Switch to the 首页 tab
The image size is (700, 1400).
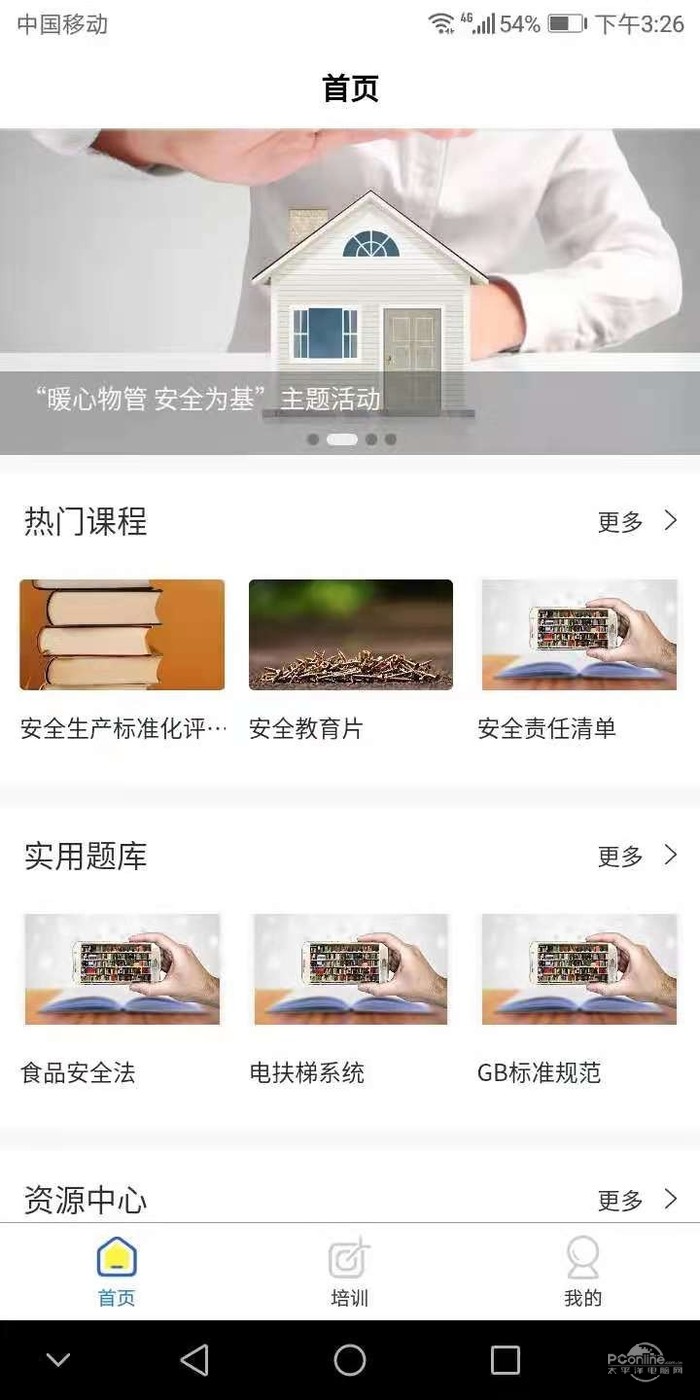(x=117, y=1272)
